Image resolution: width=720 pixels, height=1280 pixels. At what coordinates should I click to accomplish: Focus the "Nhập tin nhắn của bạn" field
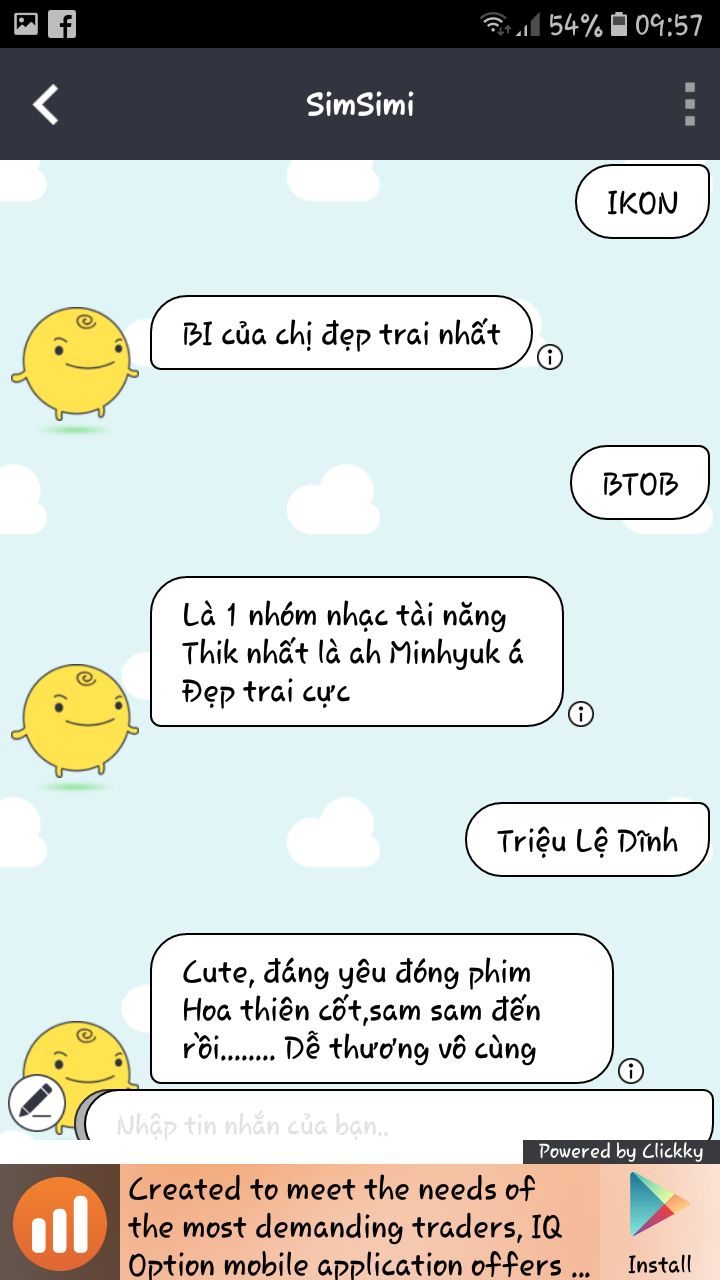point(400,1125)
